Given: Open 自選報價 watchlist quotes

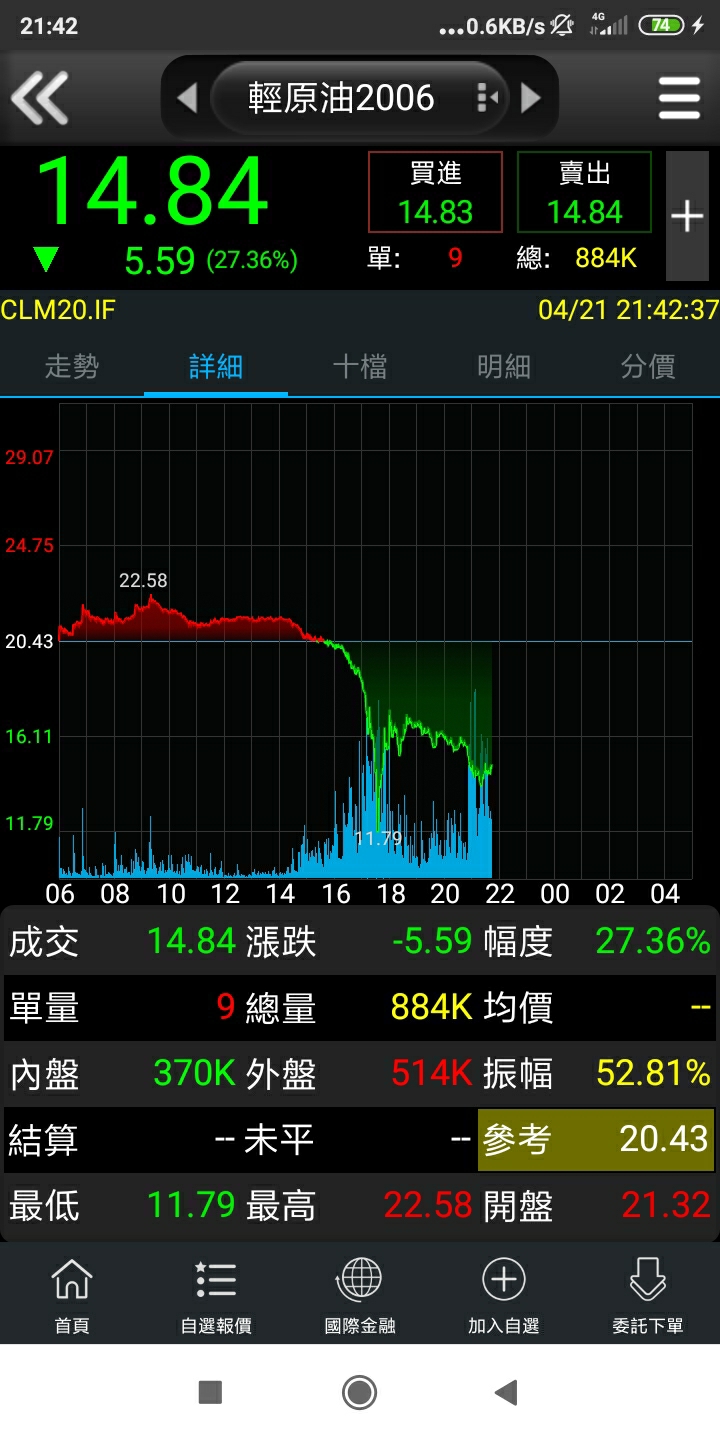Looking at the screenshot, I should click(216, 1295).
